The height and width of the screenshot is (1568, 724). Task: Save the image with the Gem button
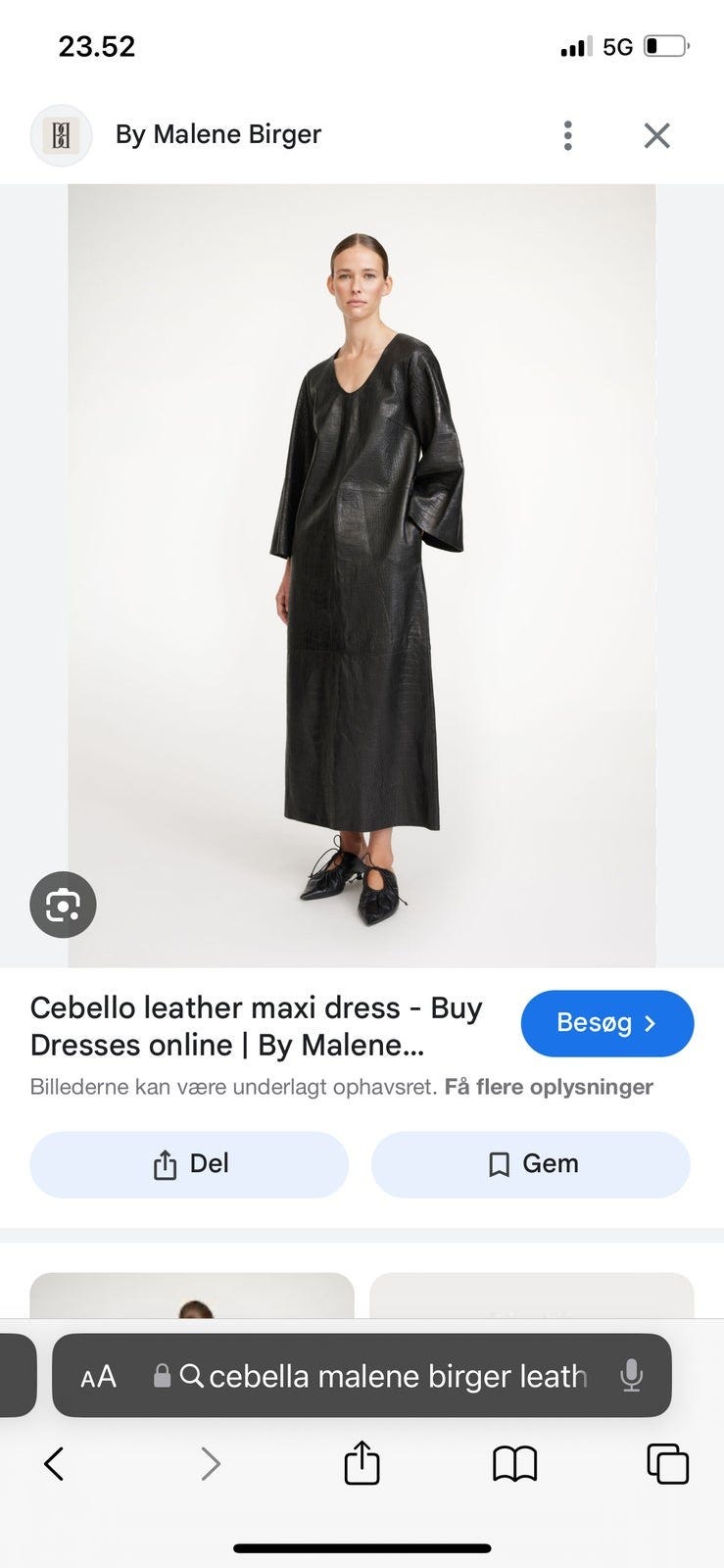530,1164
